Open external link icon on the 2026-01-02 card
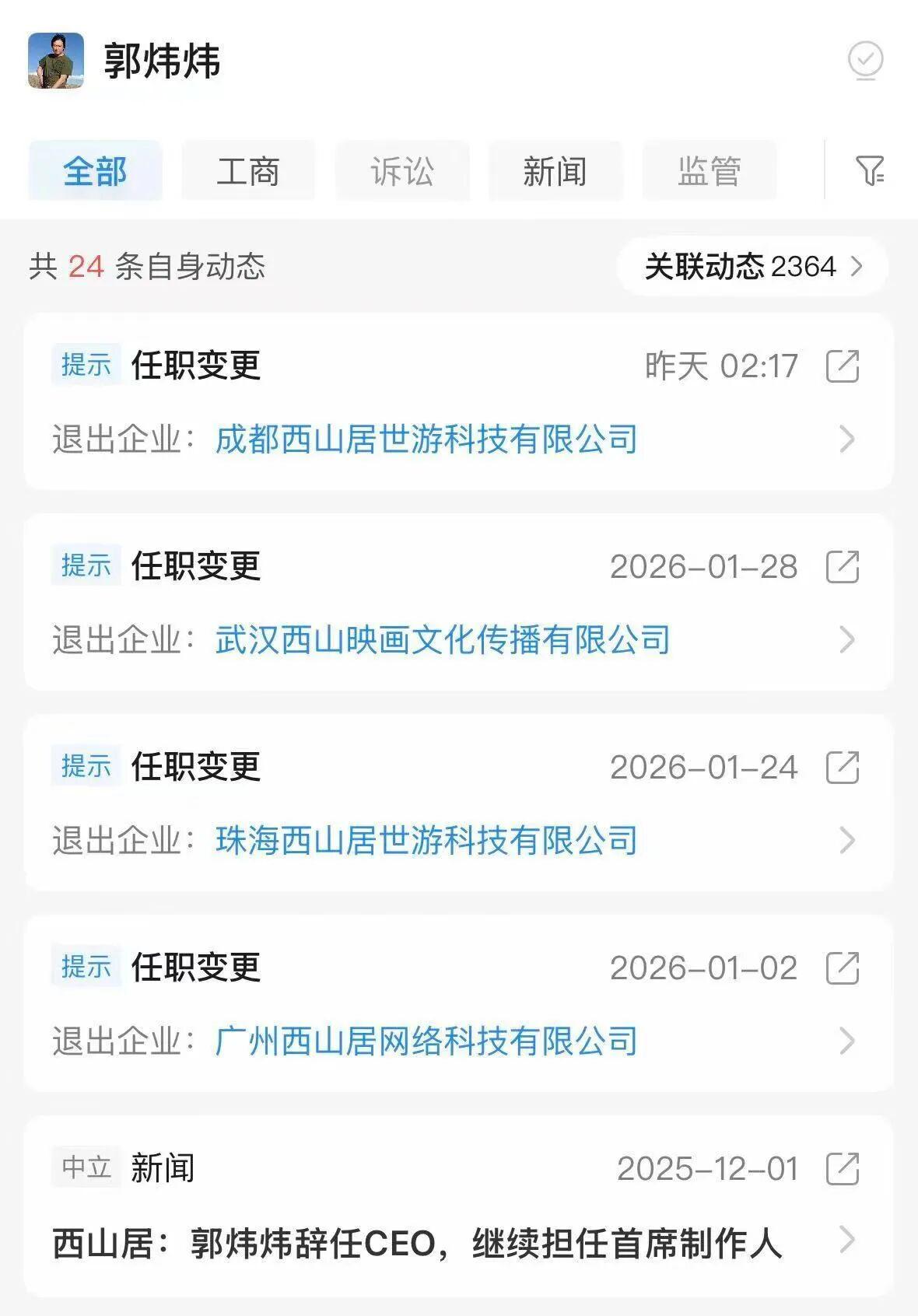The image size is (918, 1316). pos(843,968)
